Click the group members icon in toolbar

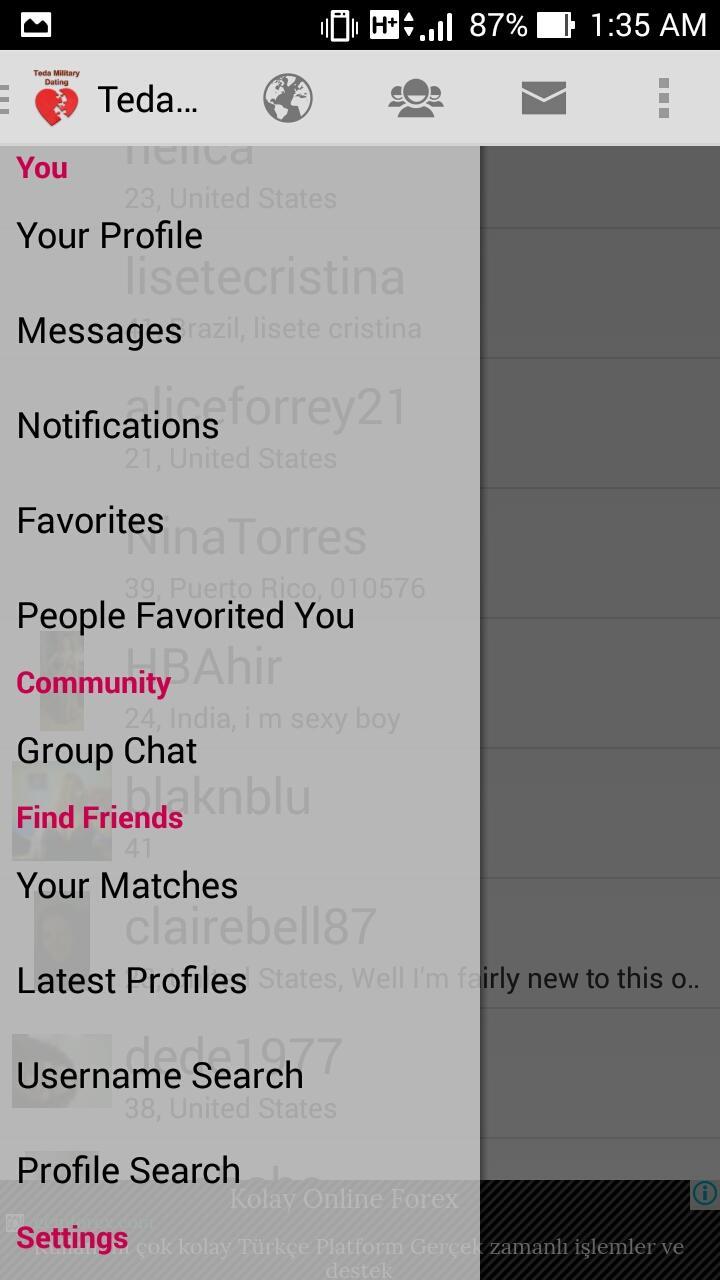[x=415, y=97]
